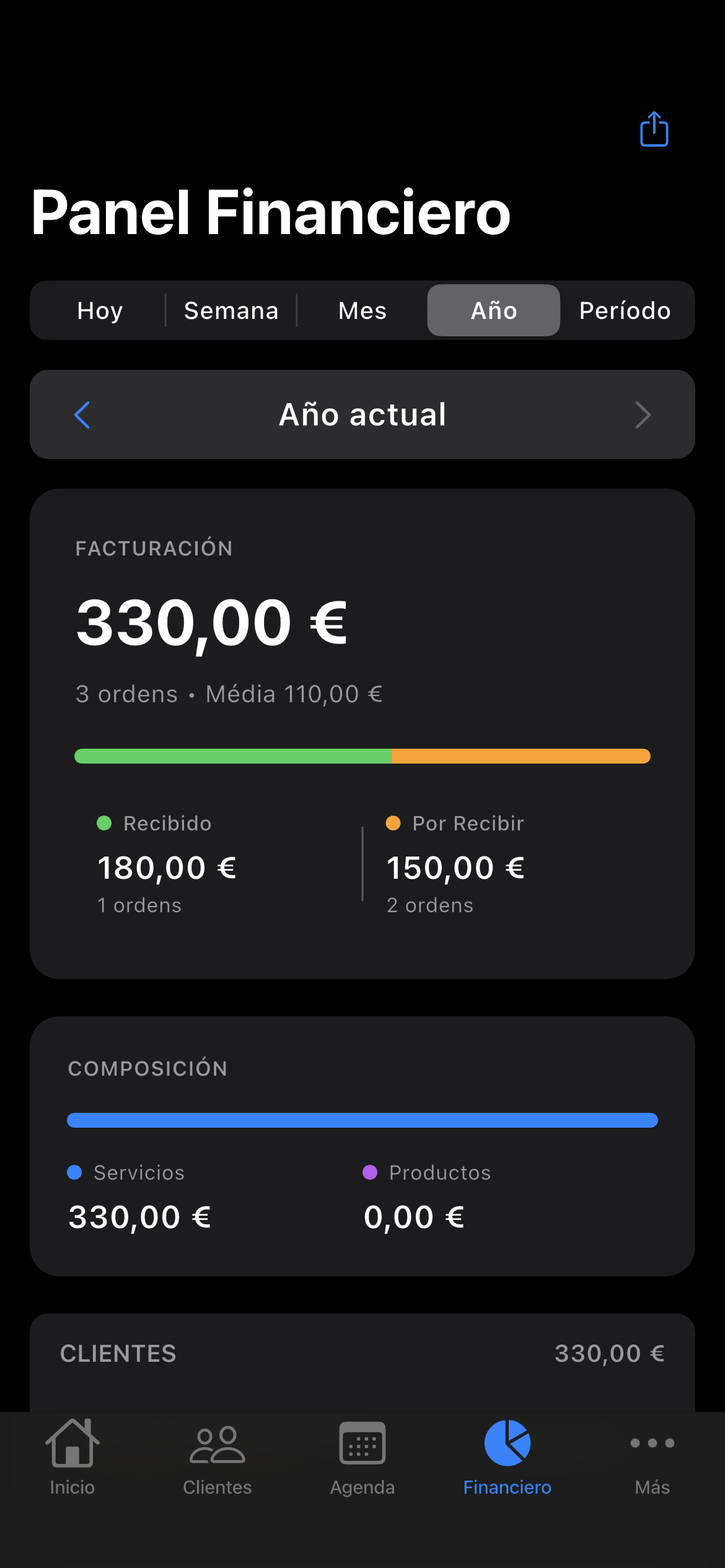This screenshot has height=1568, width=725.
Task: Tap the orange Por Recibir status dot
Action: tap(395, 823)
